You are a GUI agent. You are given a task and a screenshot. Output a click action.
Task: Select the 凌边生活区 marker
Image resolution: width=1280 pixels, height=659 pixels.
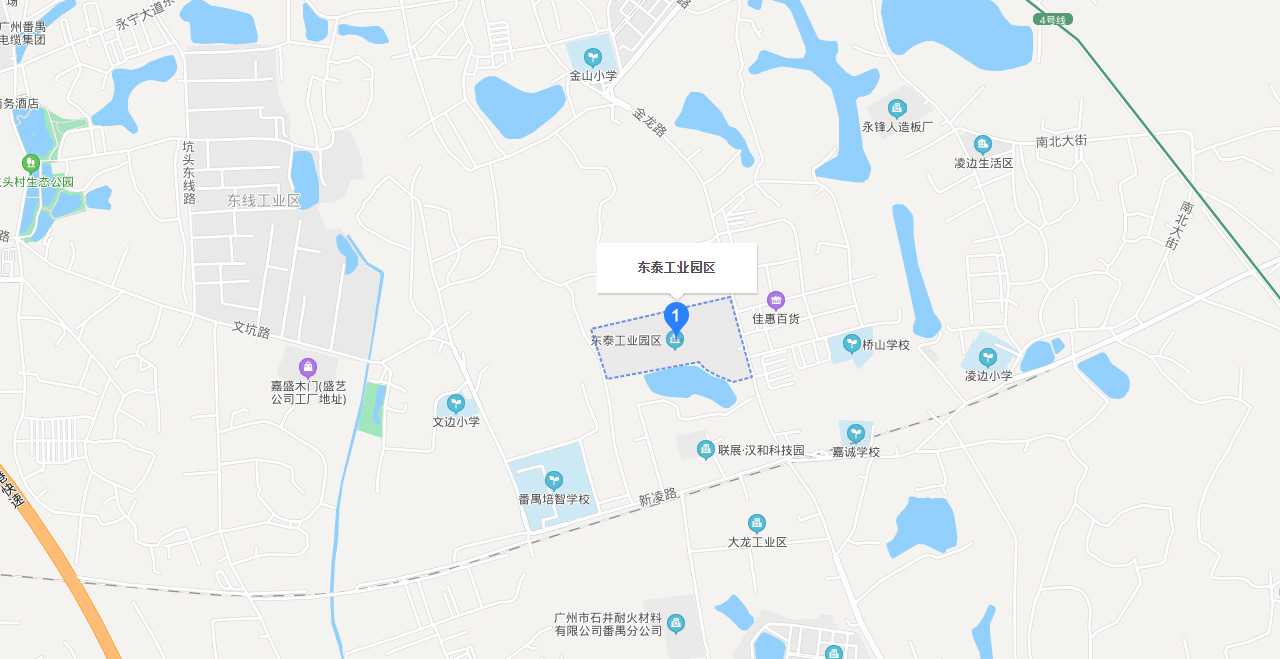pyautogui.click(x=982, y=144)
